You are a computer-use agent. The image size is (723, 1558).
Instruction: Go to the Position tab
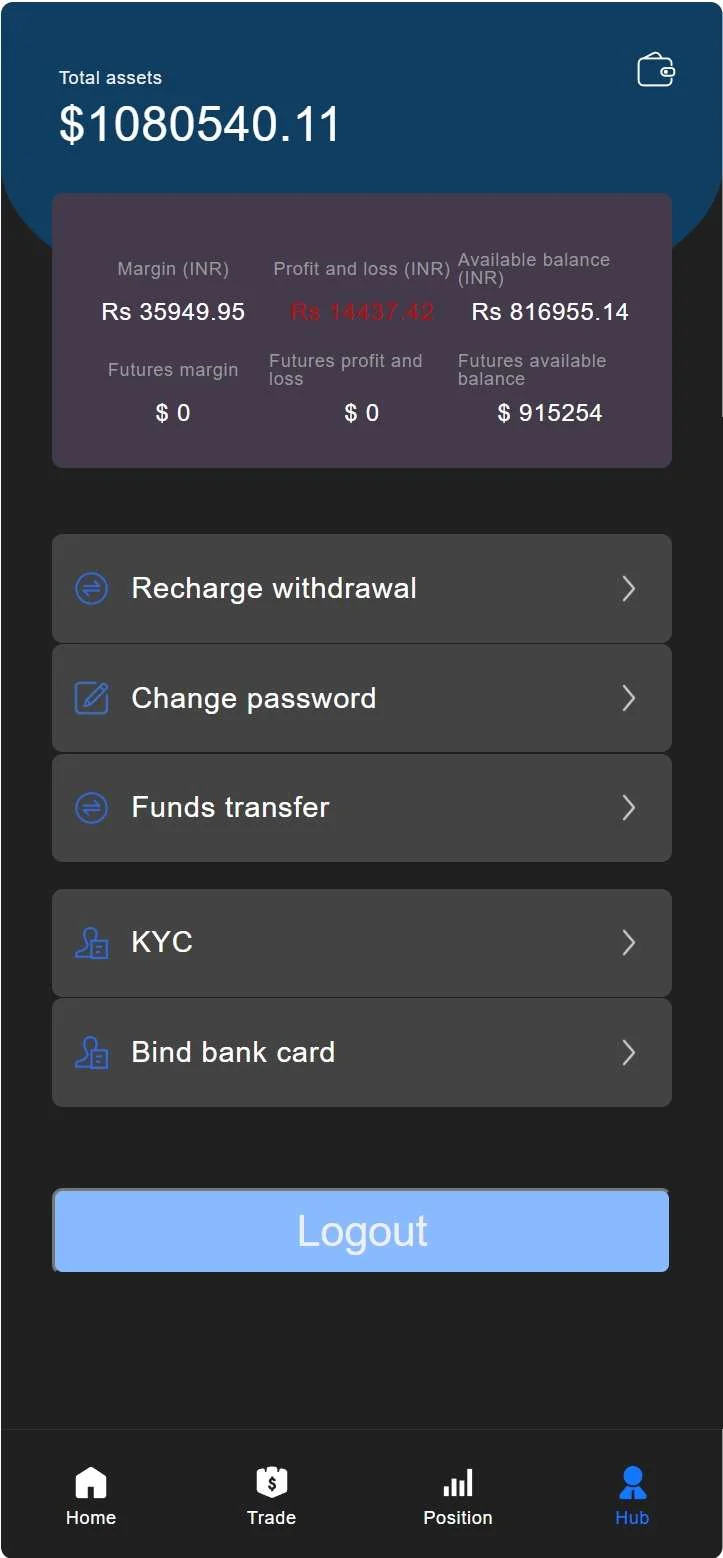pos(458,1496)
